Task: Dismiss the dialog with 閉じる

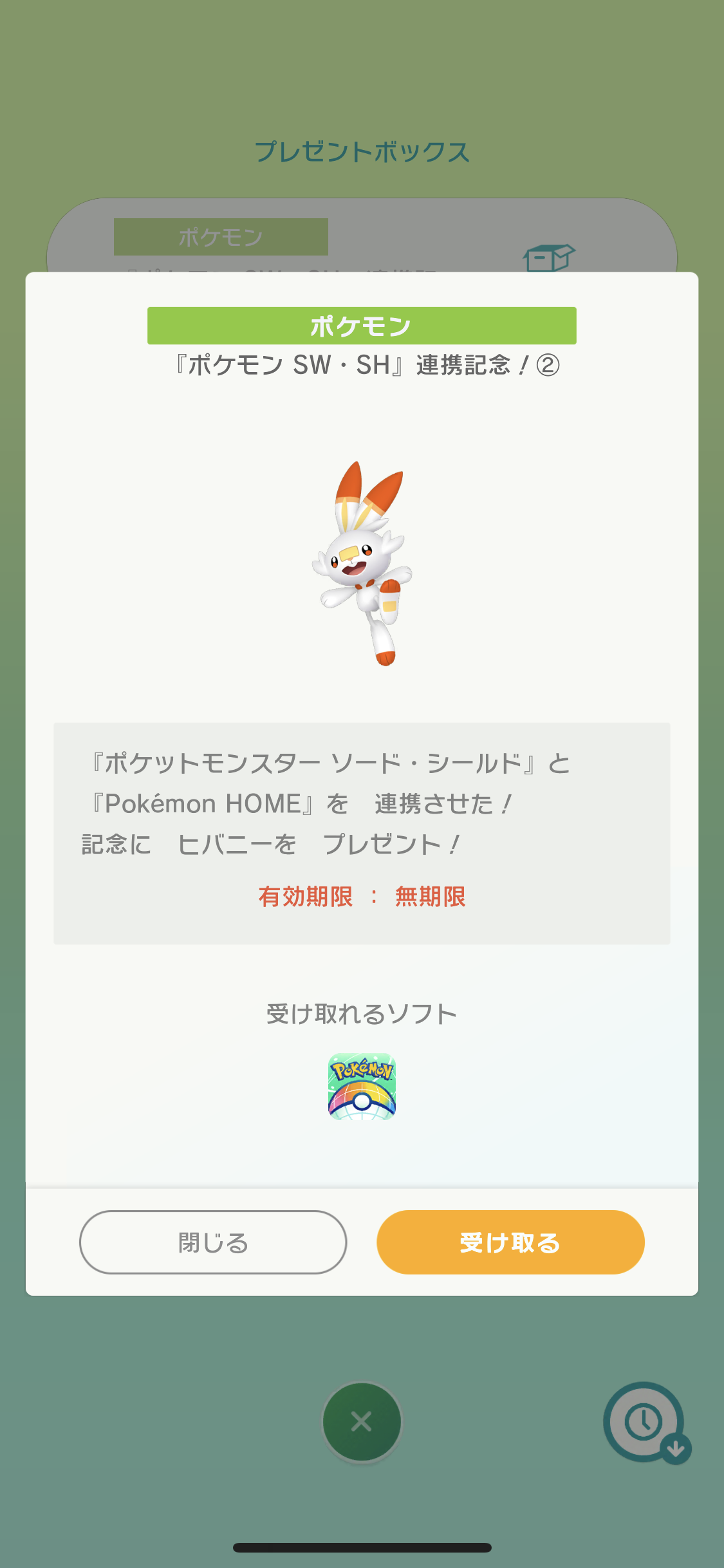Action: click(213, 1242)
